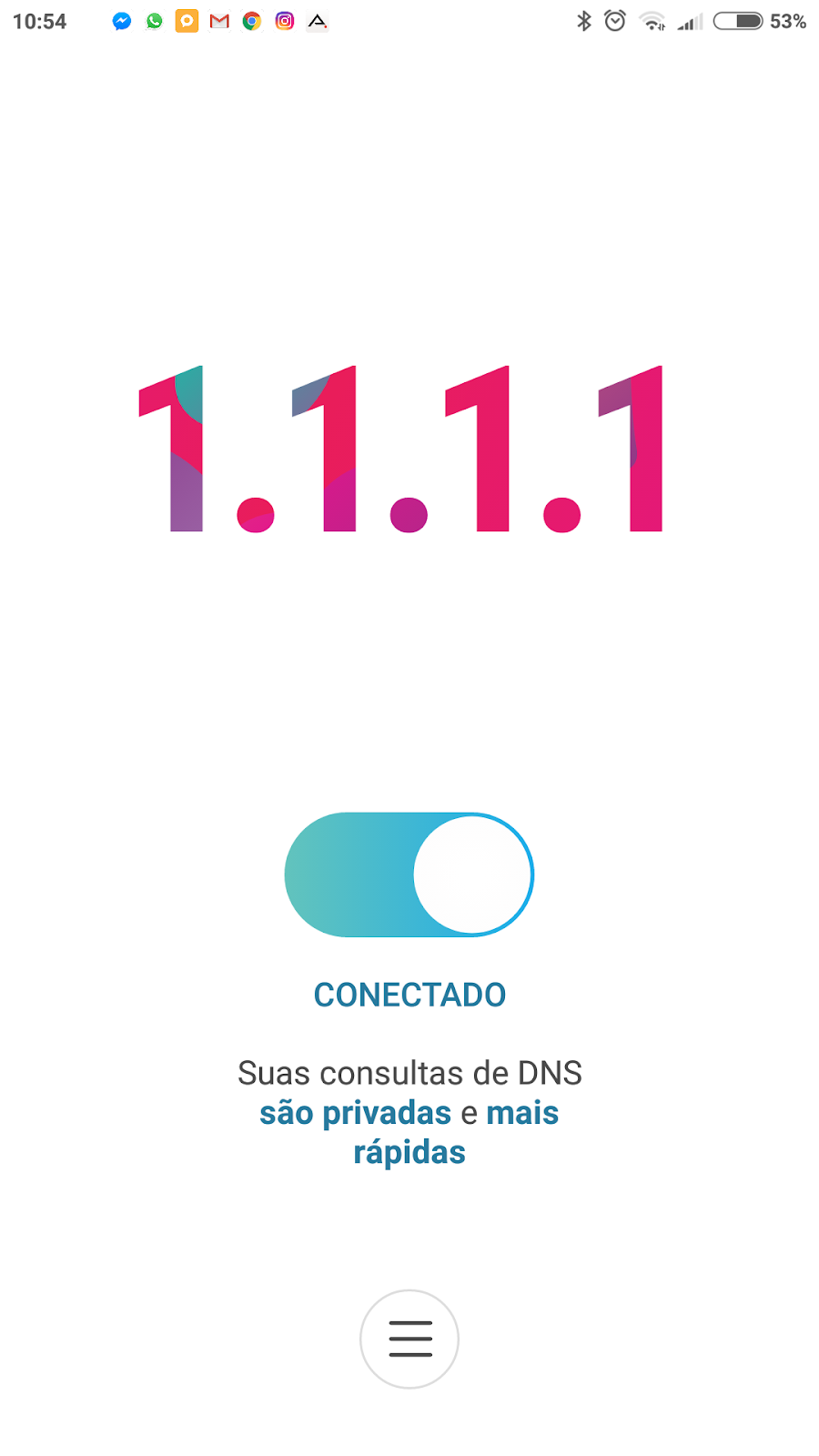Tap the cellular signal strength icon
This screenshot has height=1456, width=819.
[x=688, y=21]
